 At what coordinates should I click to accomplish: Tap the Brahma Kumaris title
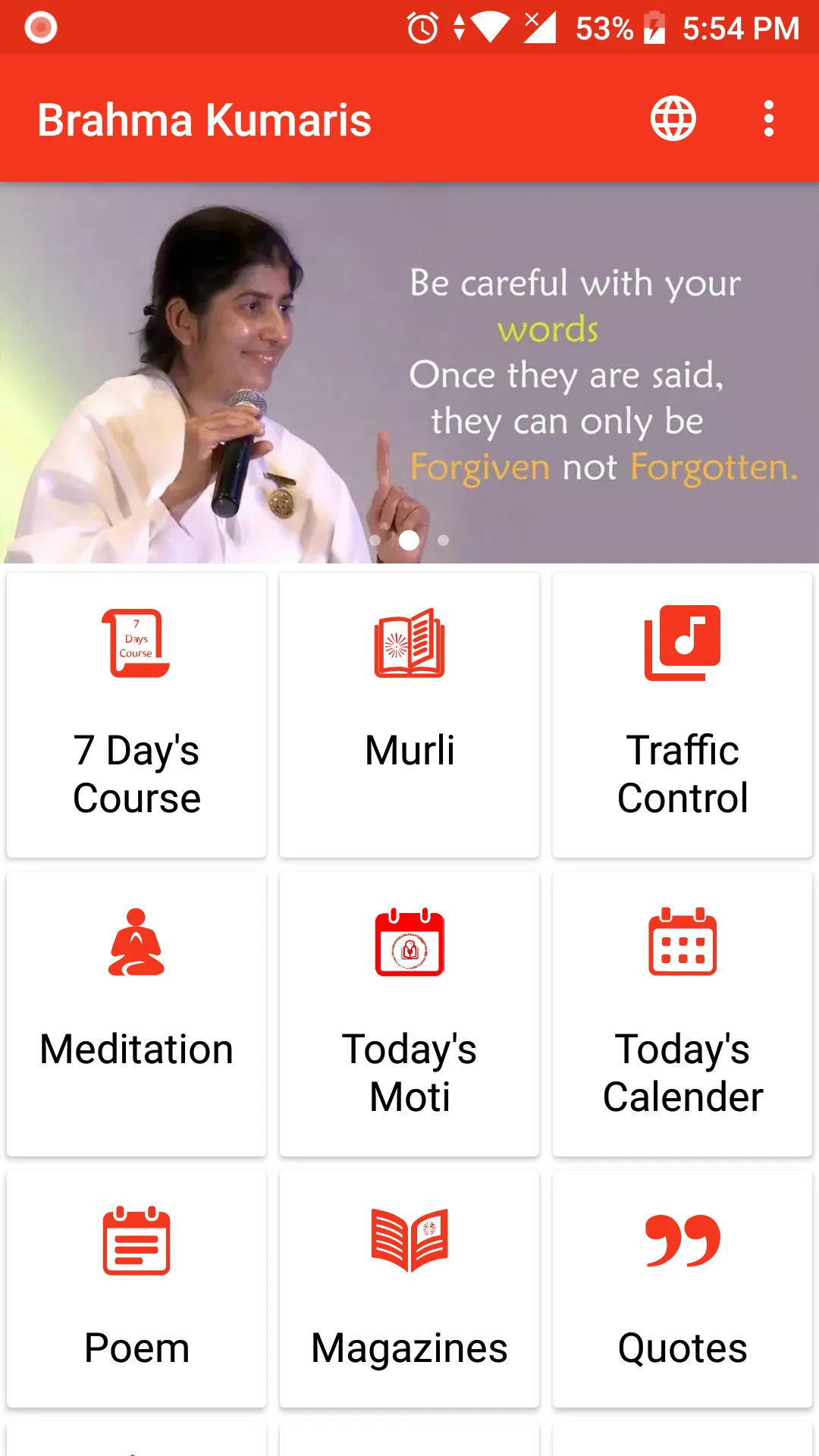click(204, 119)
